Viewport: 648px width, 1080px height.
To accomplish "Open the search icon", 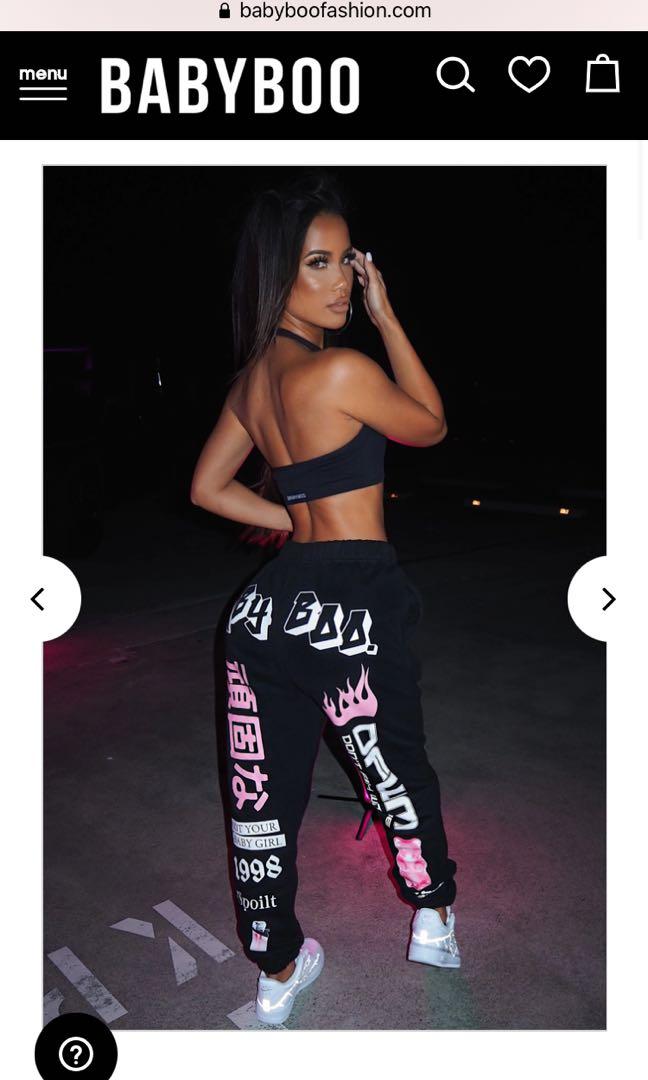I will [455, 75].
